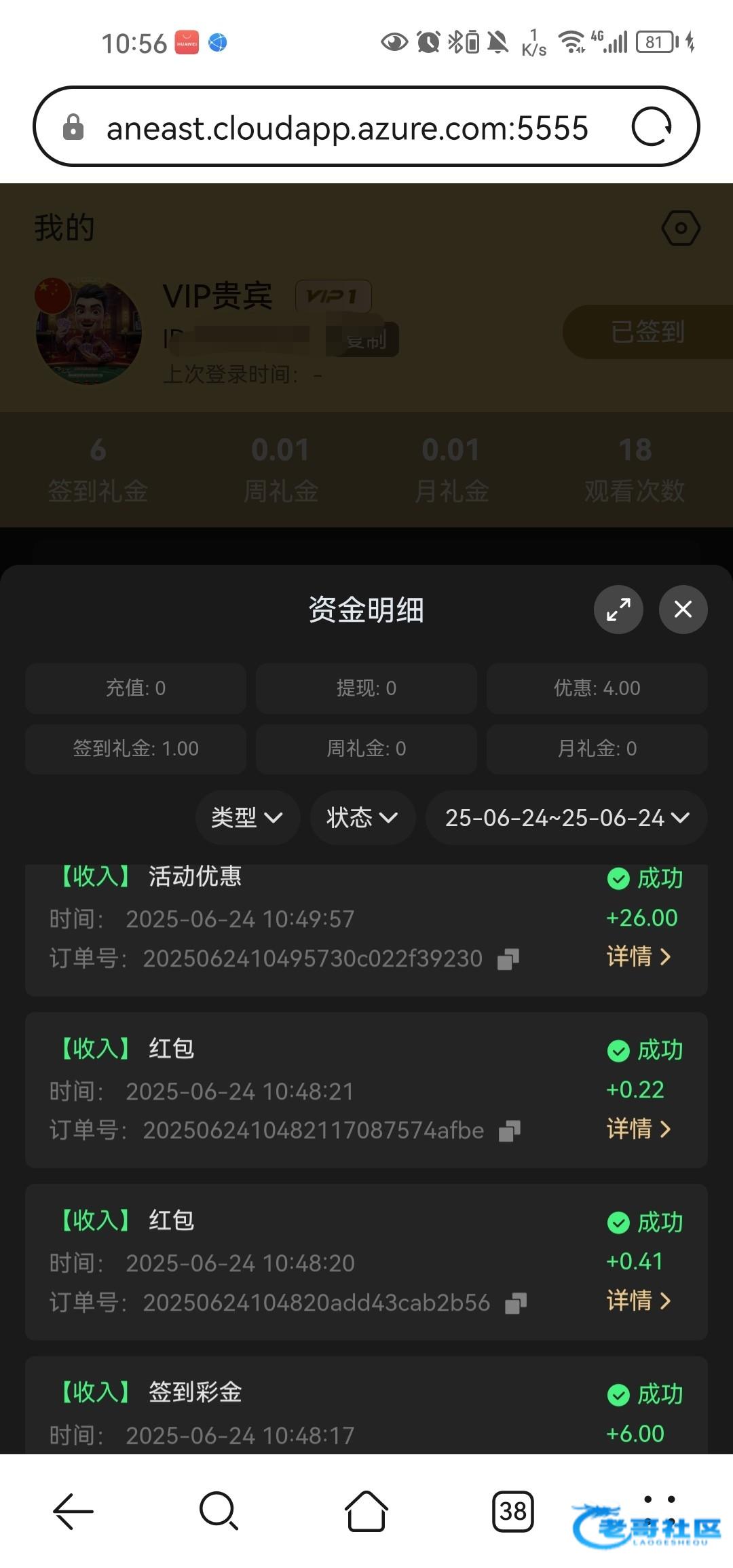Copy order number of the 10:48:21 record
The image size is (733, 1568).
pyautogui.click(x=510, y=1131)
